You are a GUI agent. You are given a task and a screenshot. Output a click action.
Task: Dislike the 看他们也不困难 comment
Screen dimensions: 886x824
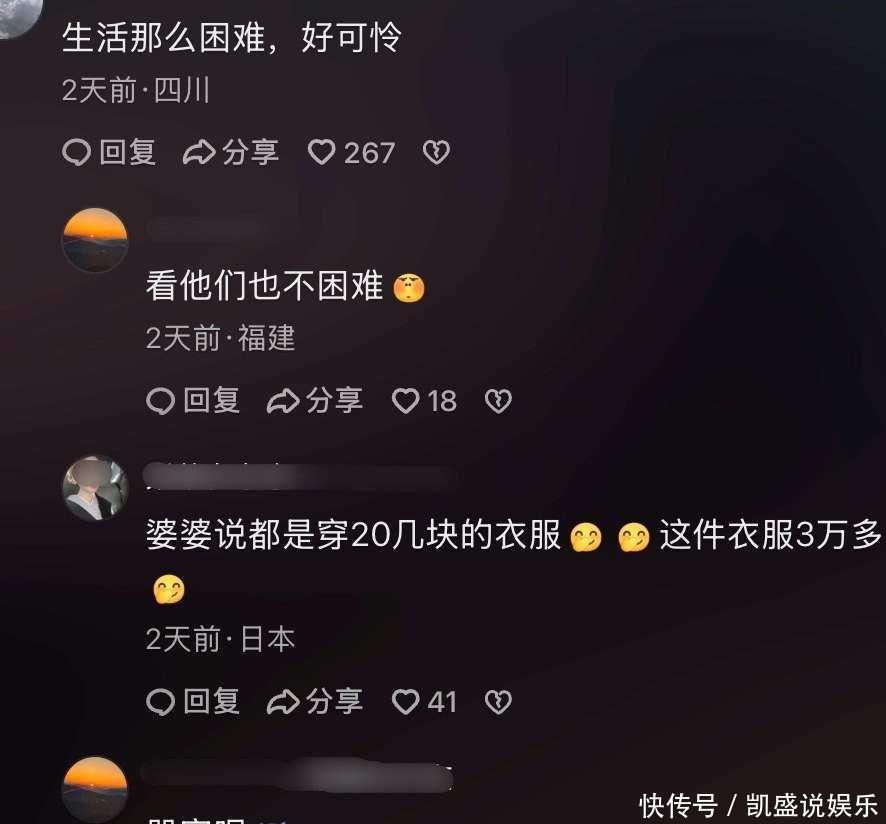click(x=498, y=401)
